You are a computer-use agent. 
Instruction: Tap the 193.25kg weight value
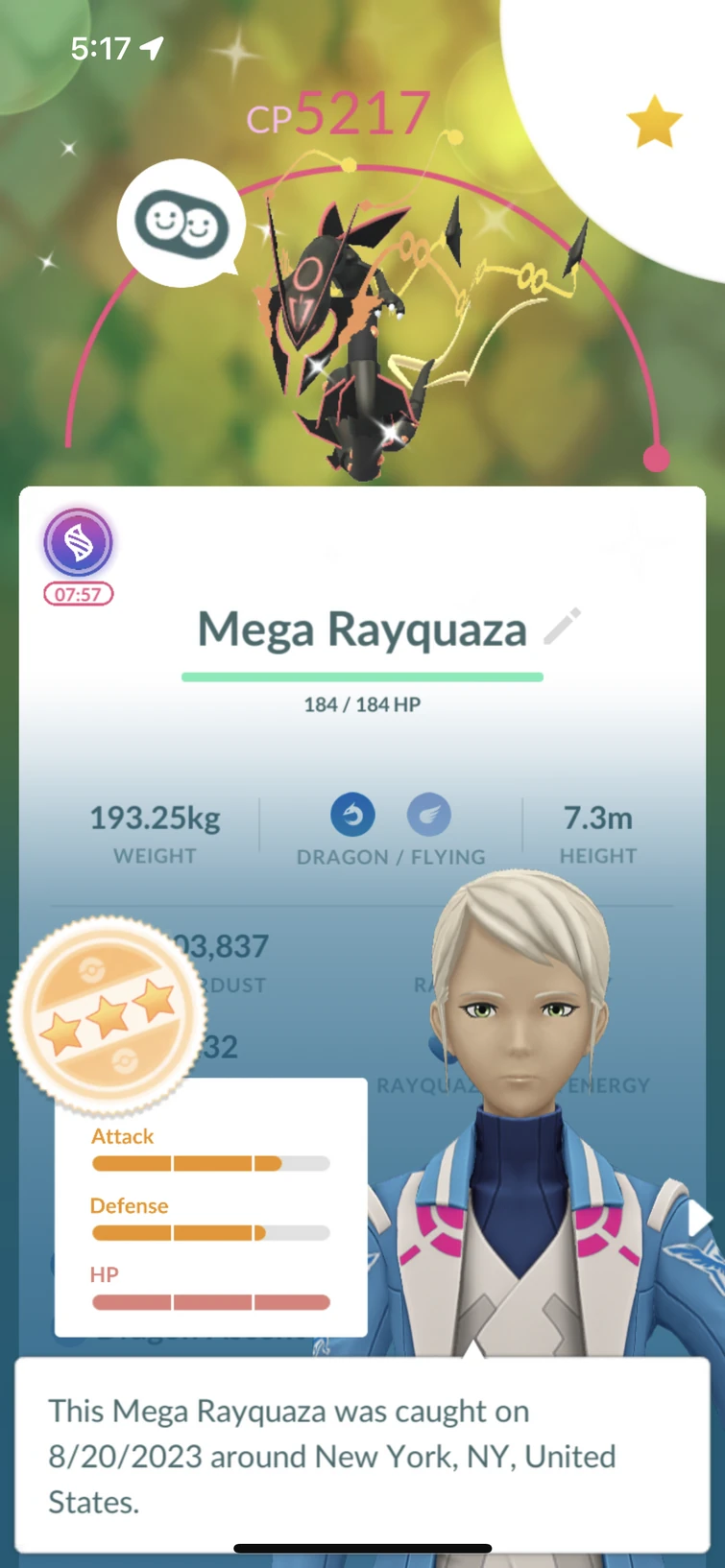click(155, 818)
